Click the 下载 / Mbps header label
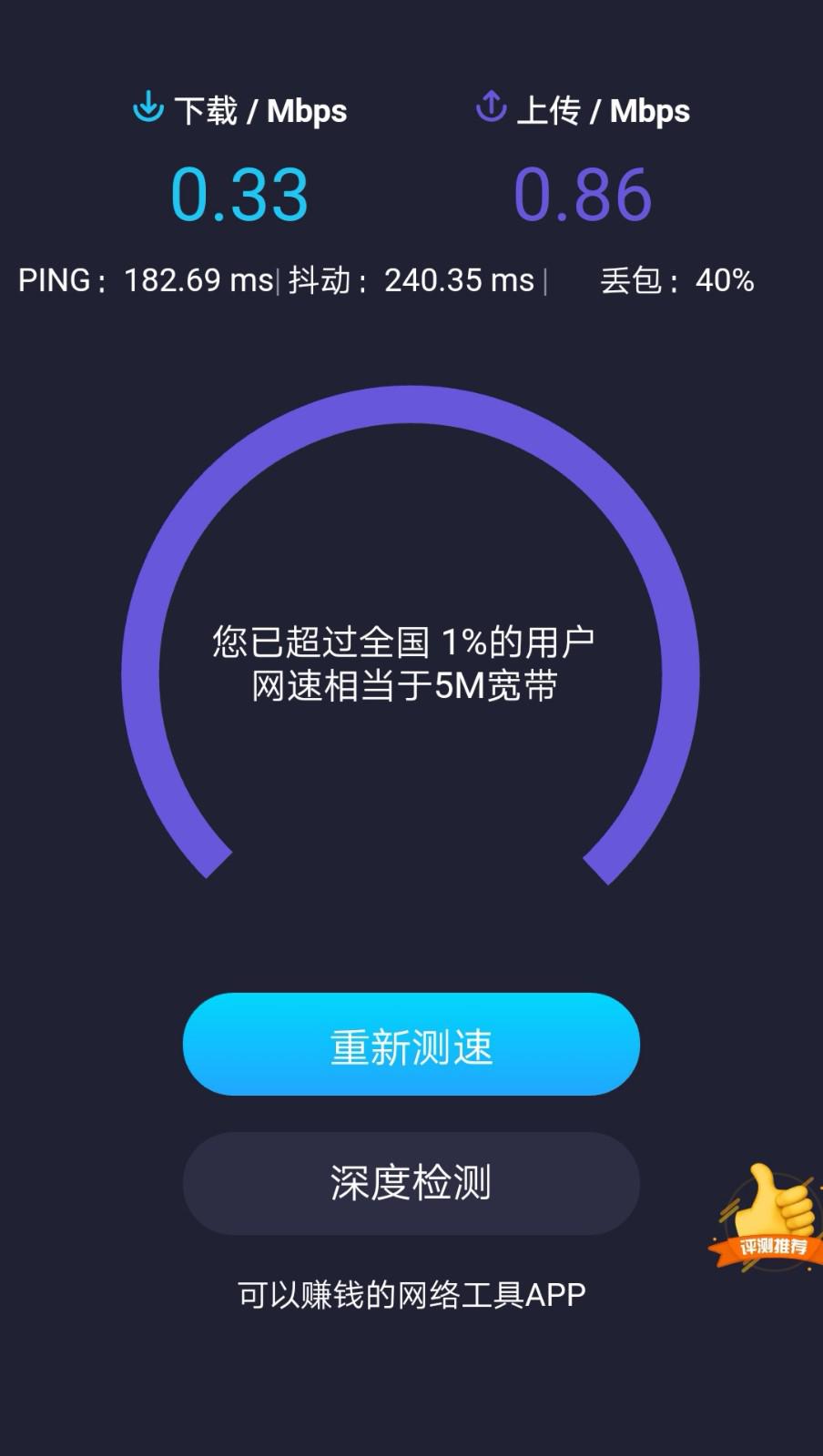823x1456 pixels. (260, 110)
